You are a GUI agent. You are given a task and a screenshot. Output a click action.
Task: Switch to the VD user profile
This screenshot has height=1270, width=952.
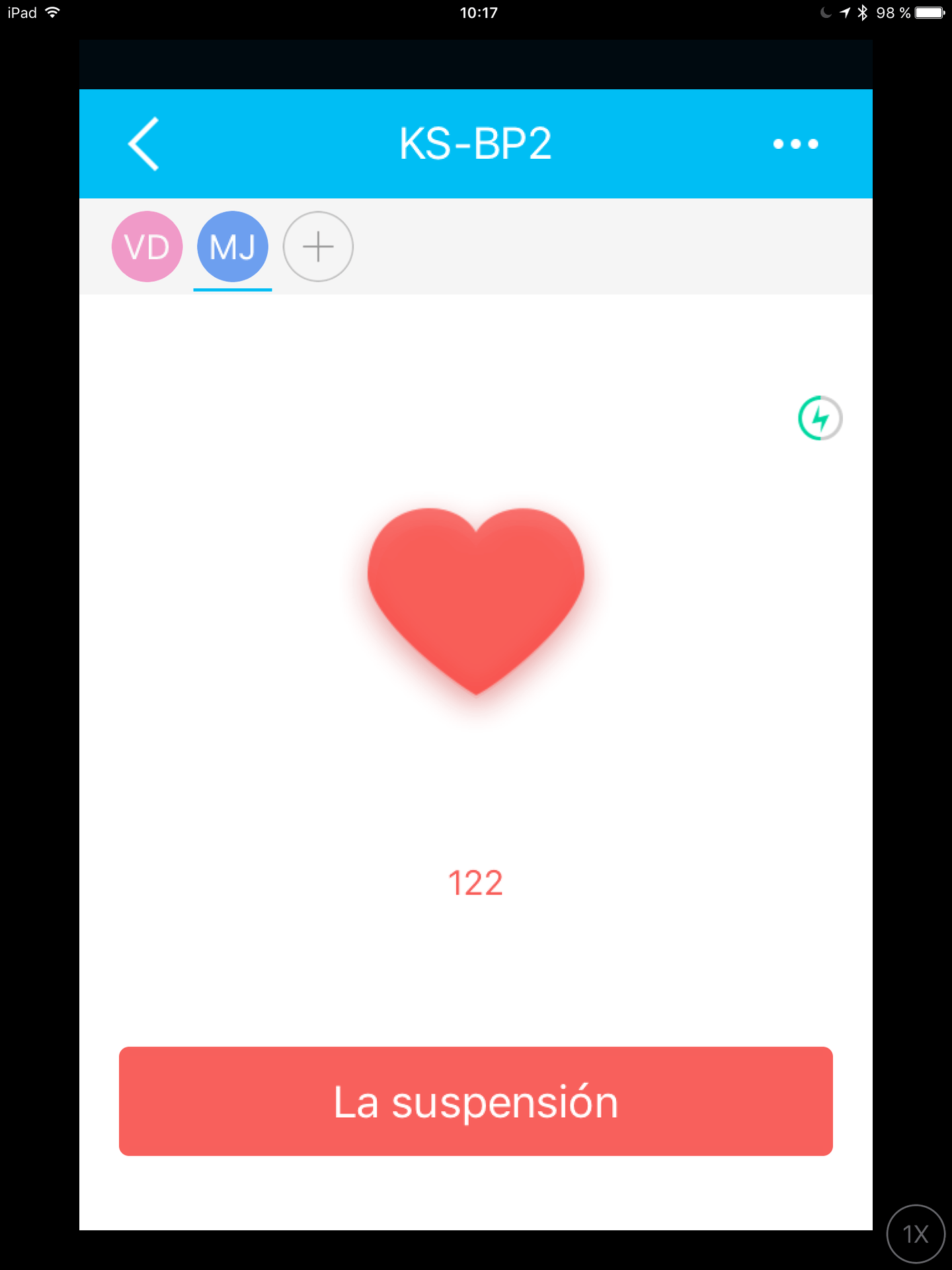click(147, 247)
